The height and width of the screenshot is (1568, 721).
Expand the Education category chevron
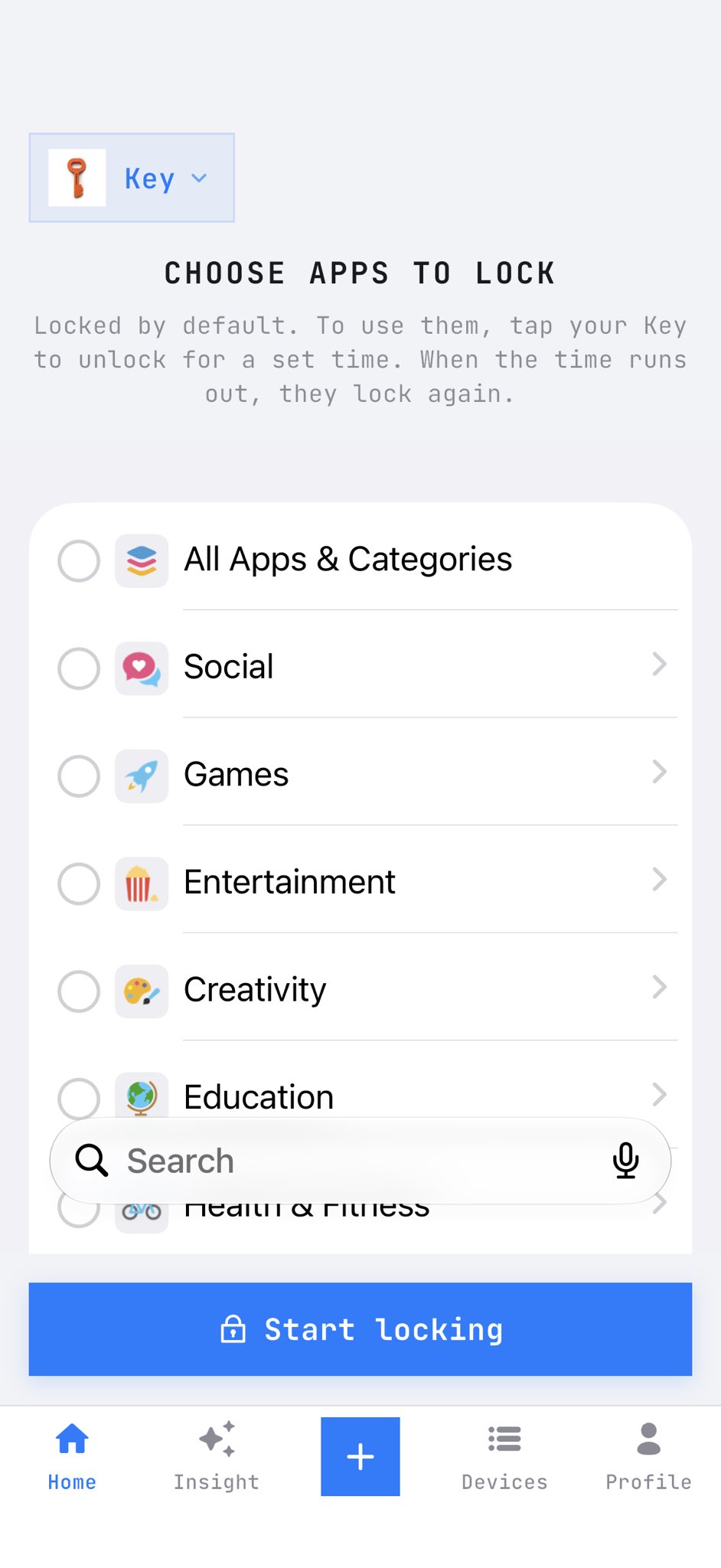[x=659, y=1095]
